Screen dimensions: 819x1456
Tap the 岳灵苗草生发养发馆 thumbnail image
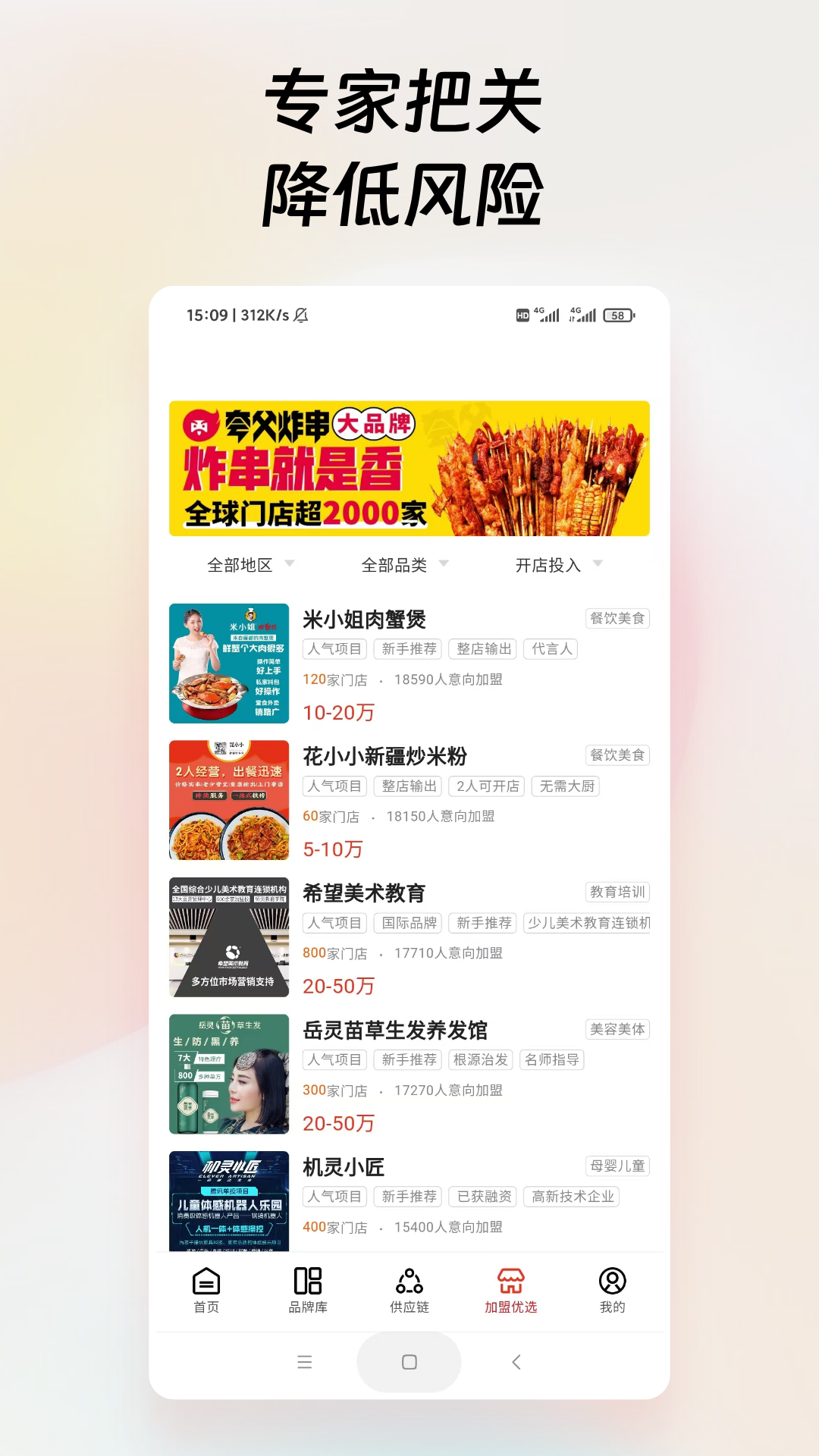coord(229,1075)
